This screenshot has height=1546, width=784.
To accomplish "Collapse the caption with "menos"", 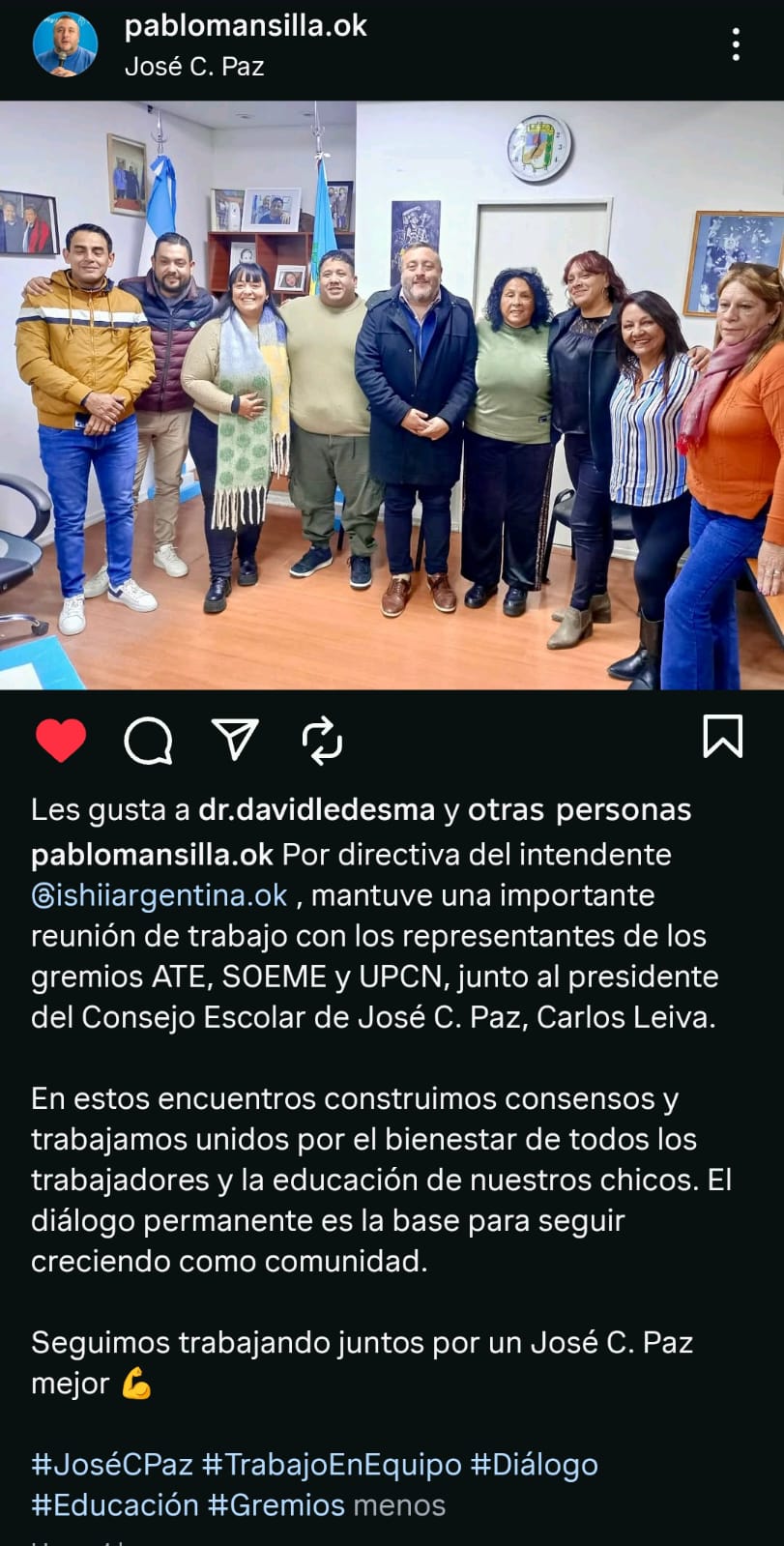I will [399, 1504].
